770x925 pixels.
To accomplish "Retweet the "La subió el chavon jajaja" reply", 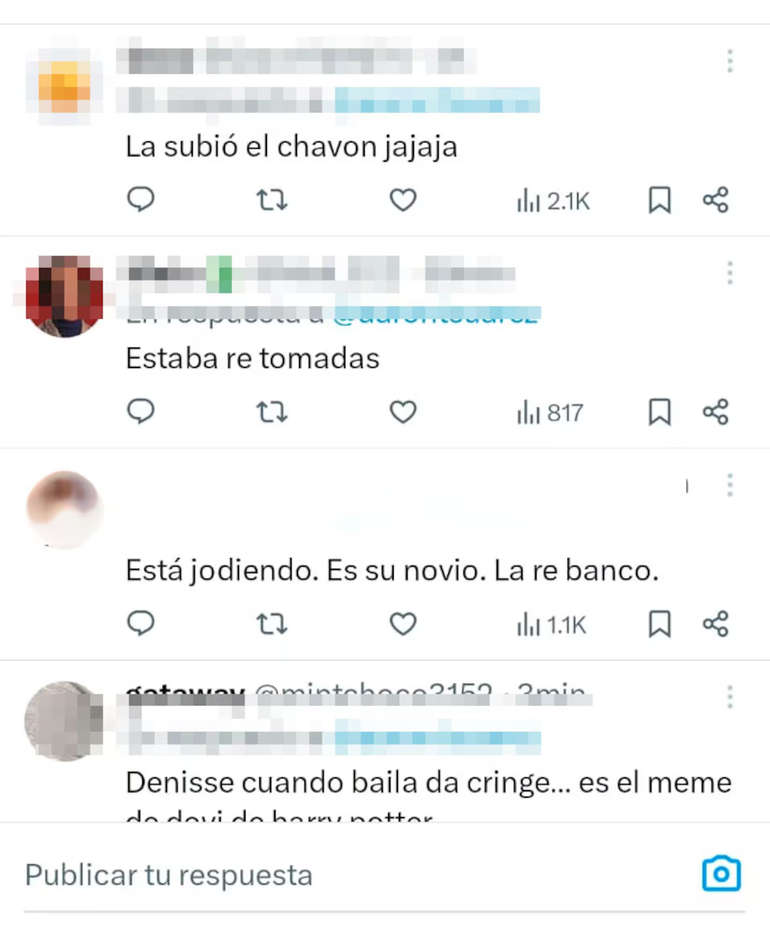I will (271, 200).
